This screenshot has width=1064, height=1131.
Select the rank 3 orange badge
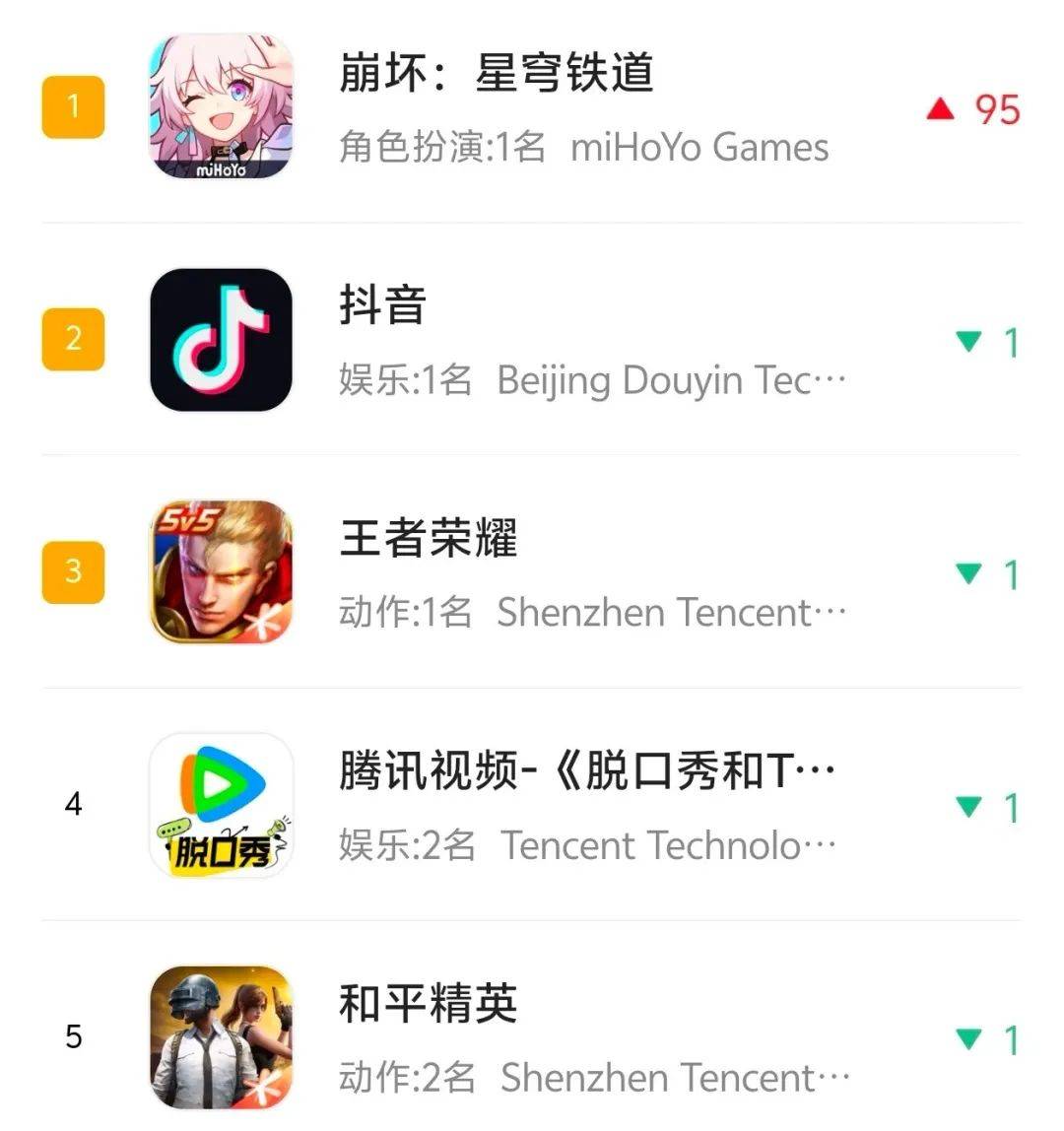click(72, 571)
